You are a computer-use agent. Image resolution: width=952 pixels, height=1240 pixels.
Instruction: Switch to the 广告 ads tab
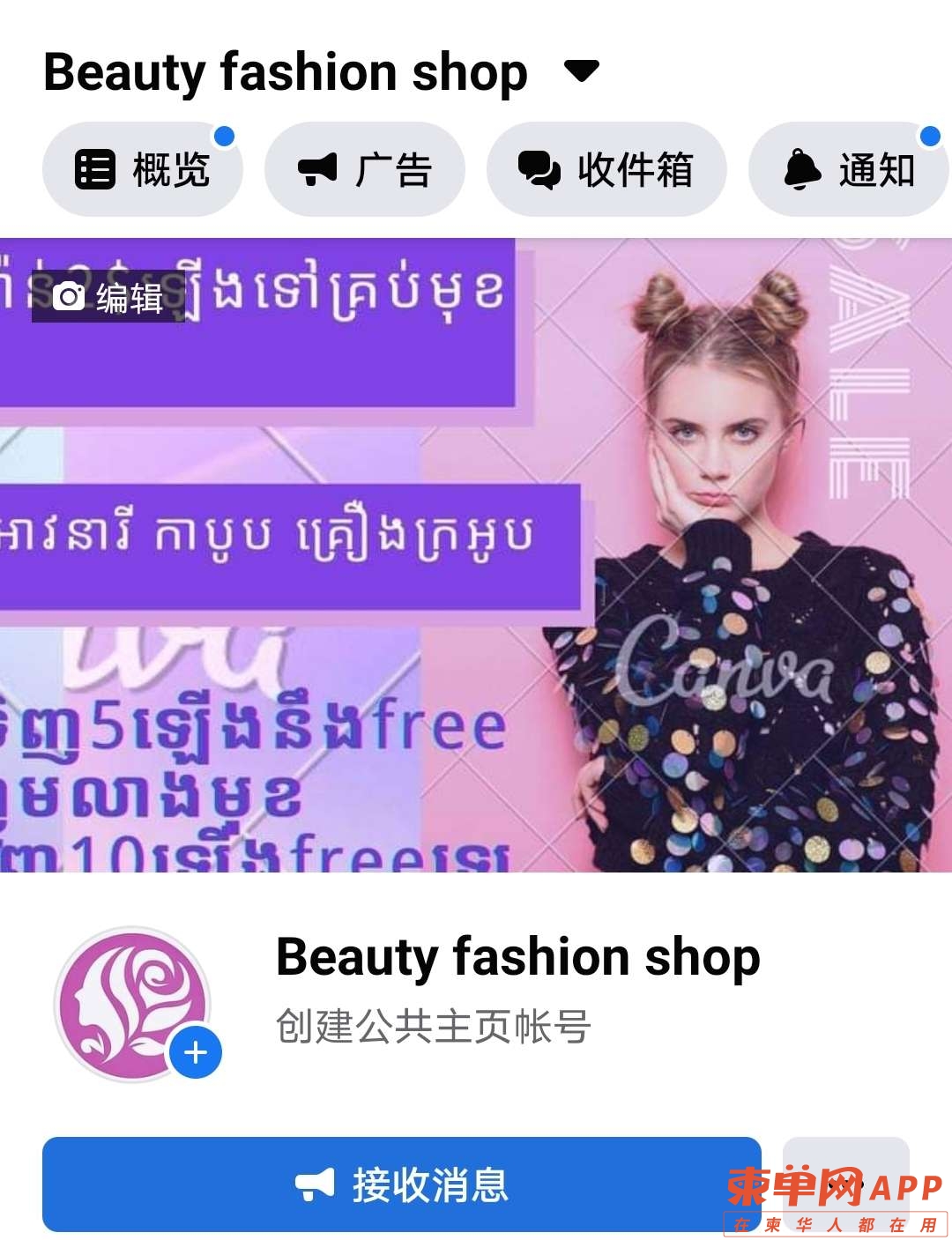pyautogui.click(x=365, y=169)
